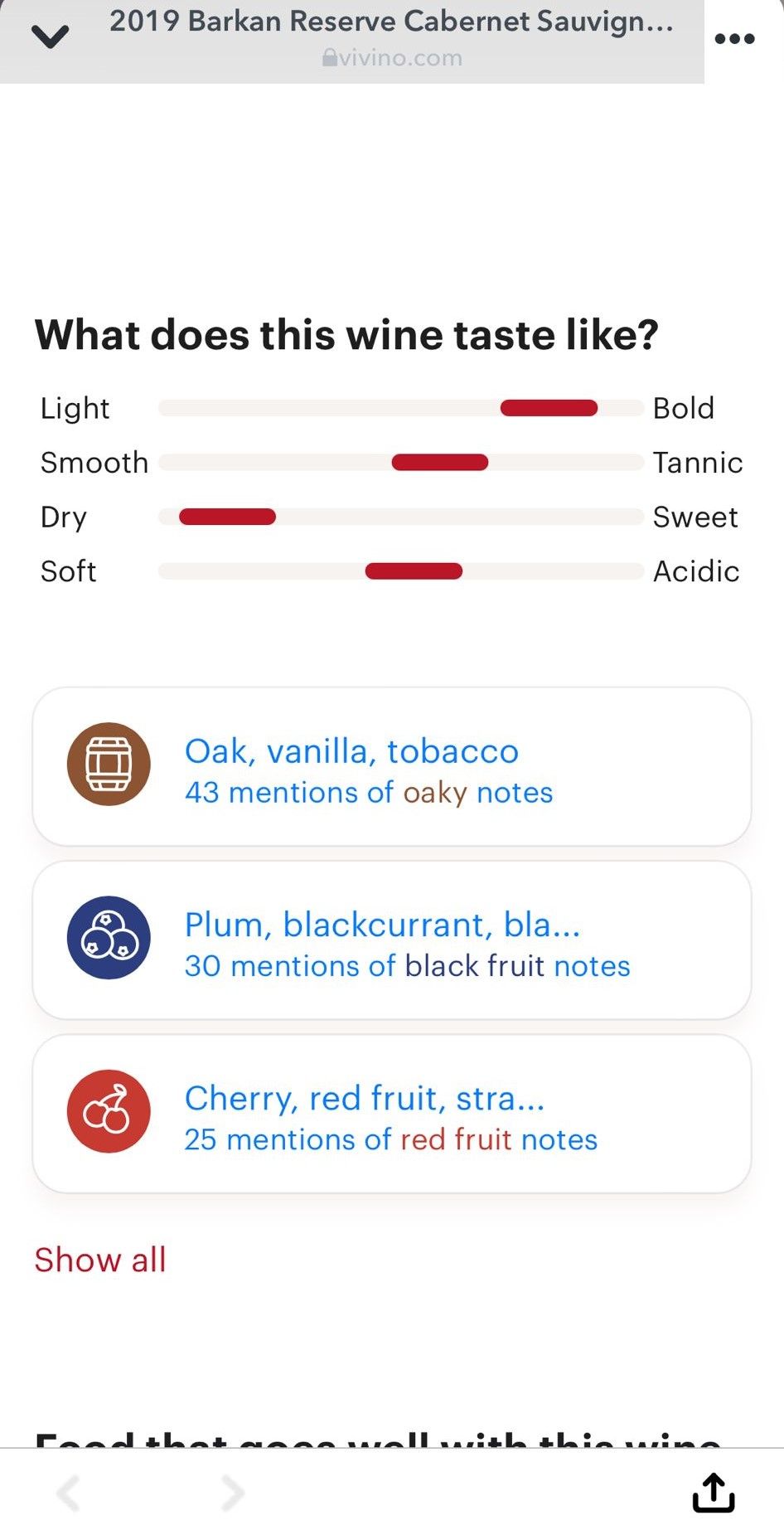Tap the oaky notes mentions link
Viewport: 784px width, 1525px height.
coord(368,792)
